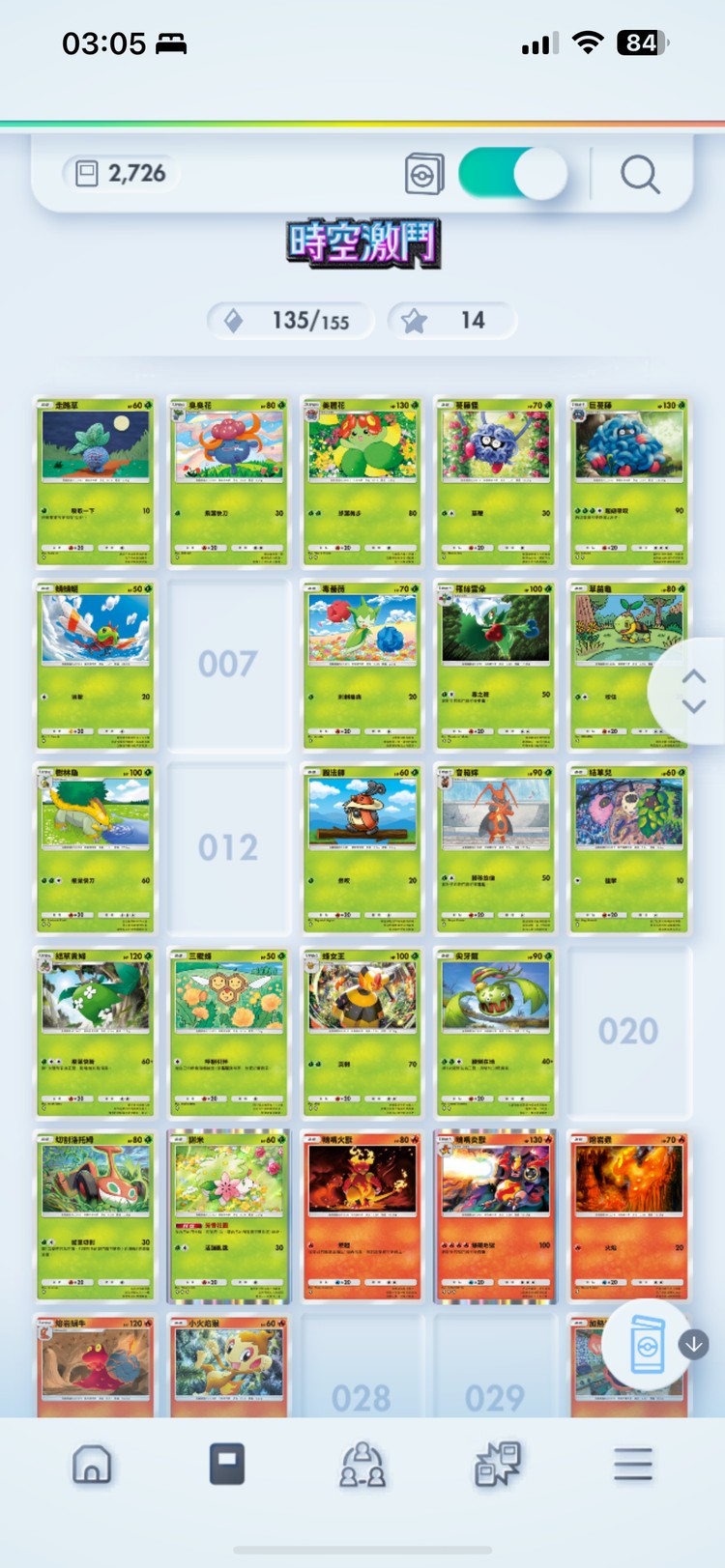725x1568 pixels.
Task: Open the 蜂女王 Vespiquen card
Action: tap(362, 1032)
